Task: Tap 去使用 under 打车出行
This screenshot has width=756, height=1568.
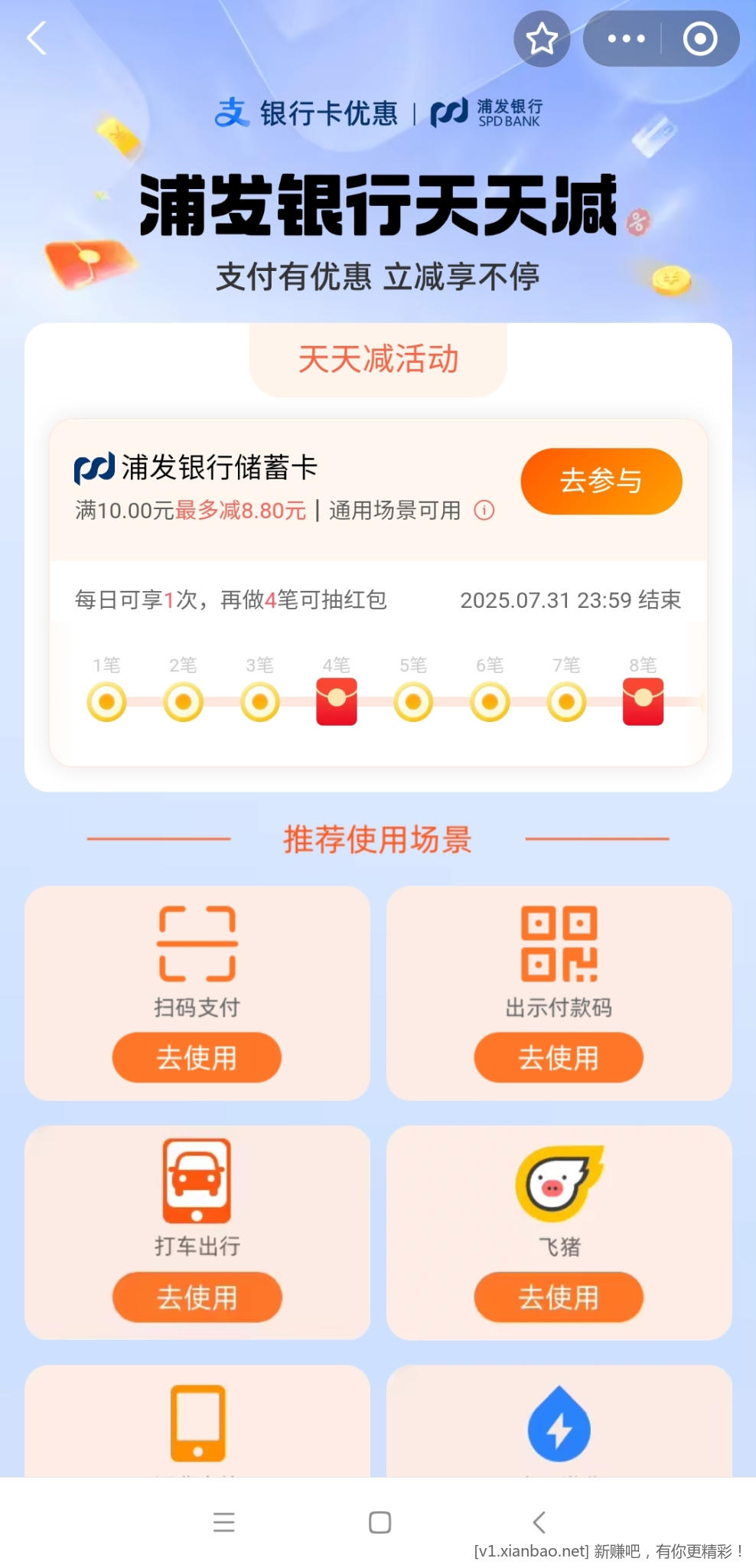Action: click(197, 1297)
